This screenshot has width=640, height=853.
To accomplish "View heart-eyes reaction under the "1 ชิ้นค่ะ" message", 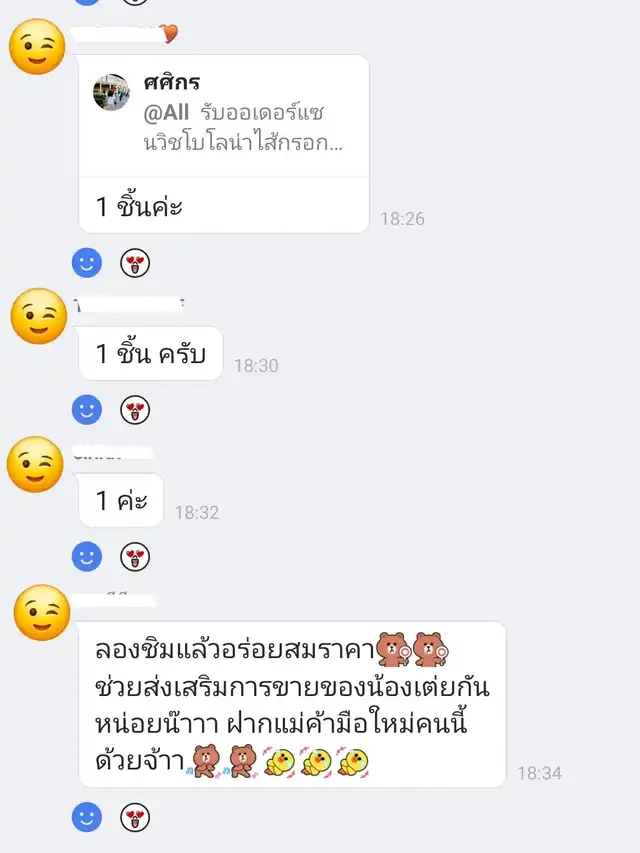I will tap(135, 264).
